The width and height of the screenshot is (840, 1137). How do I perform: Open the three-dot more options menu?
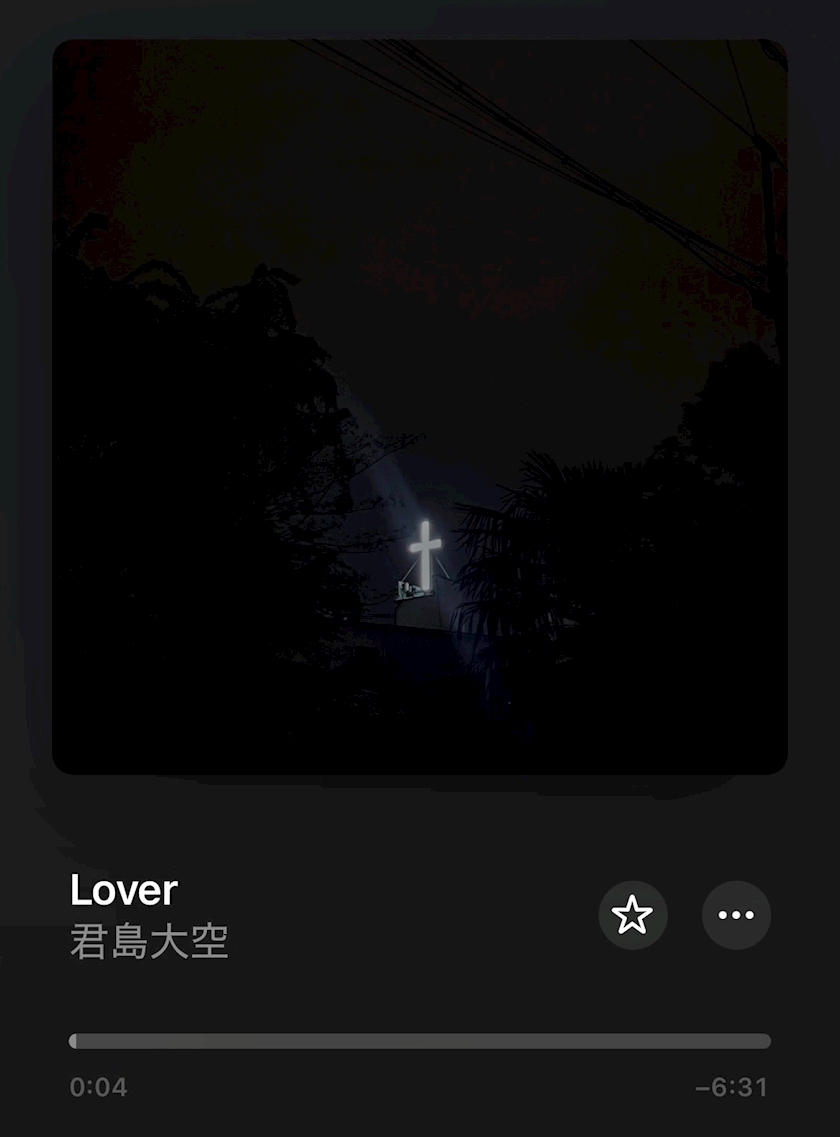(736, 915)
